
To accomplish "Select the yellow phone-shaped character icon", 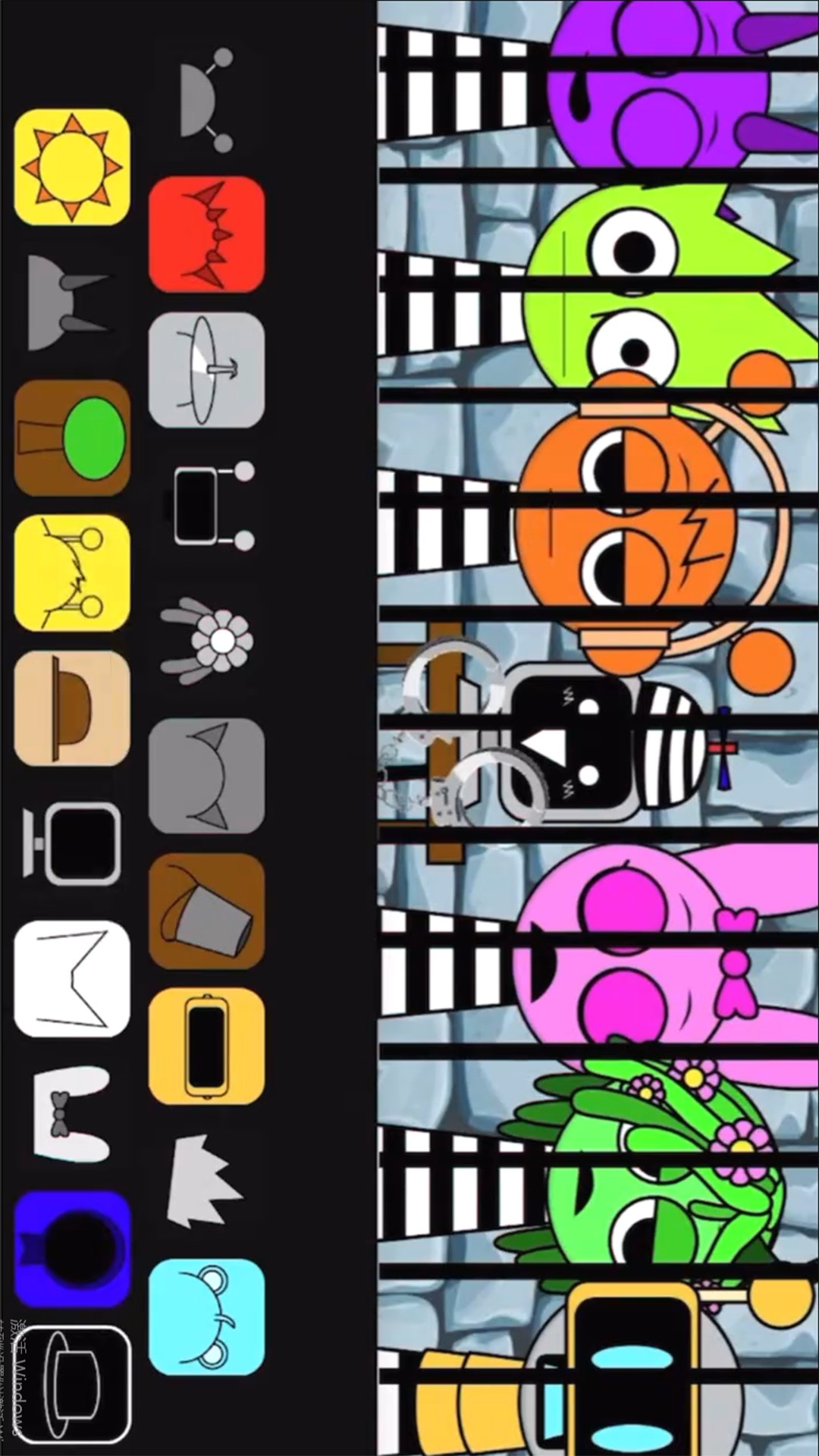I will click(x=207, y=1046).
